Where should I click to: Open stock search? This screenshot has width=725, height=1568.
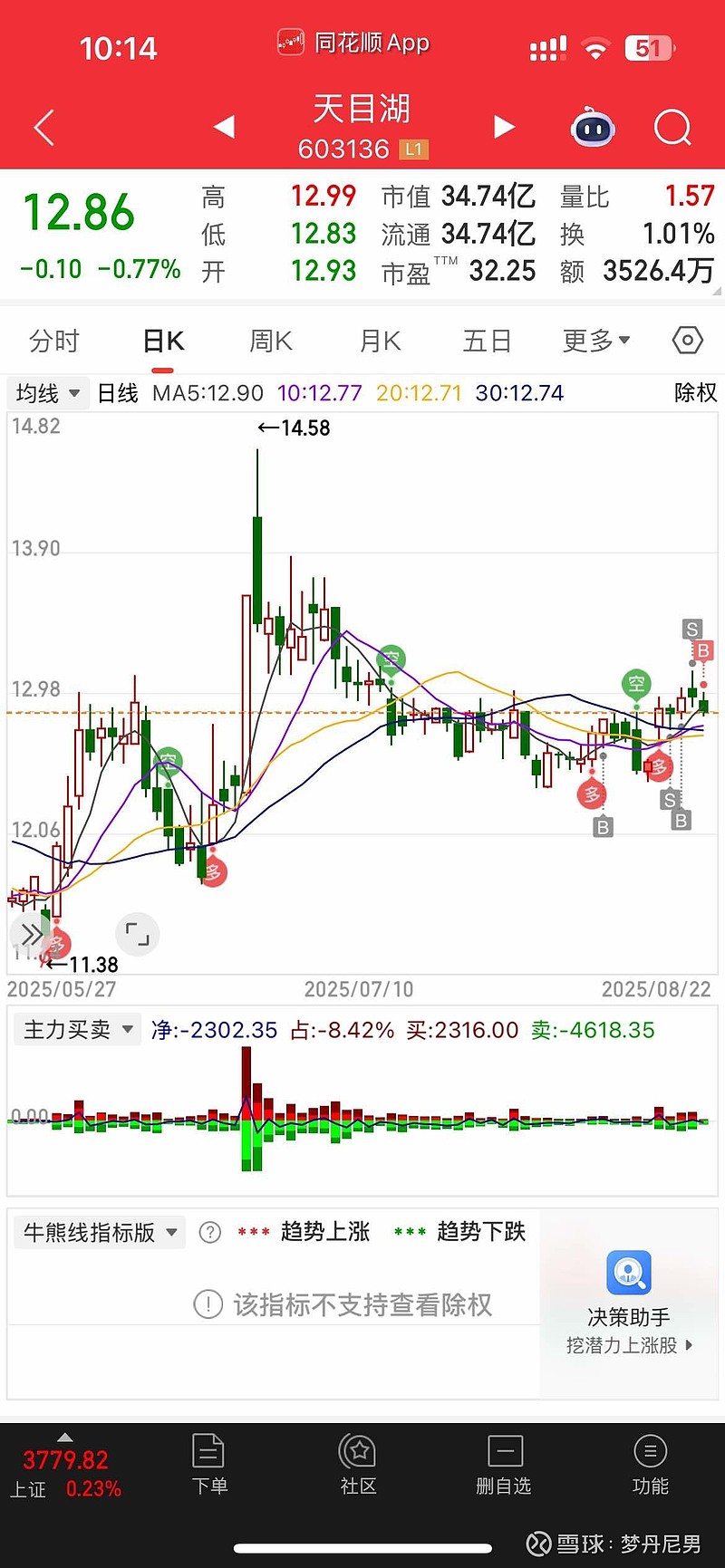pos(672,128)
